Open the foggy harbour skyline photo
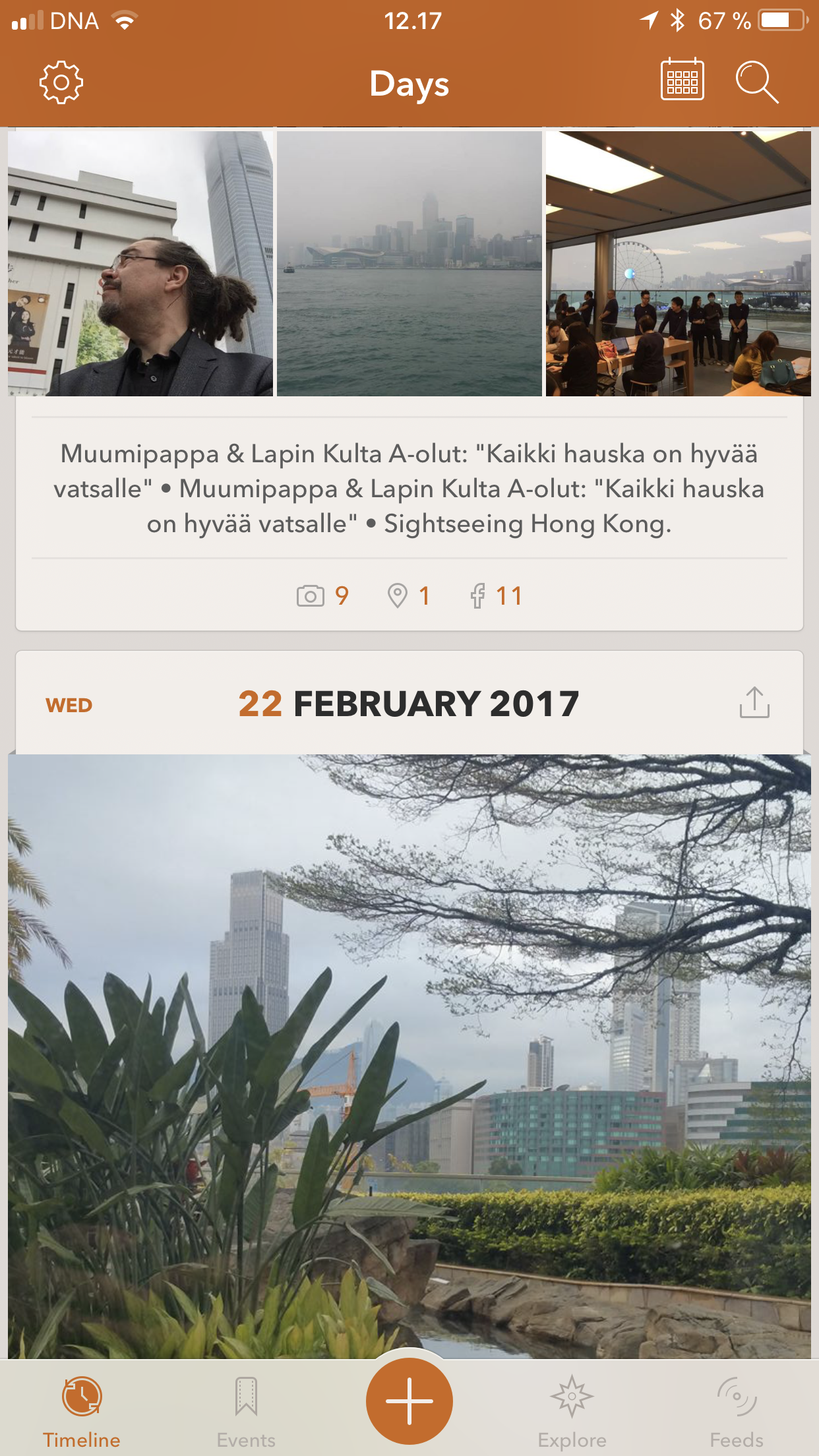Viewport: 819px width, 1456px height. tap(409, 264)
